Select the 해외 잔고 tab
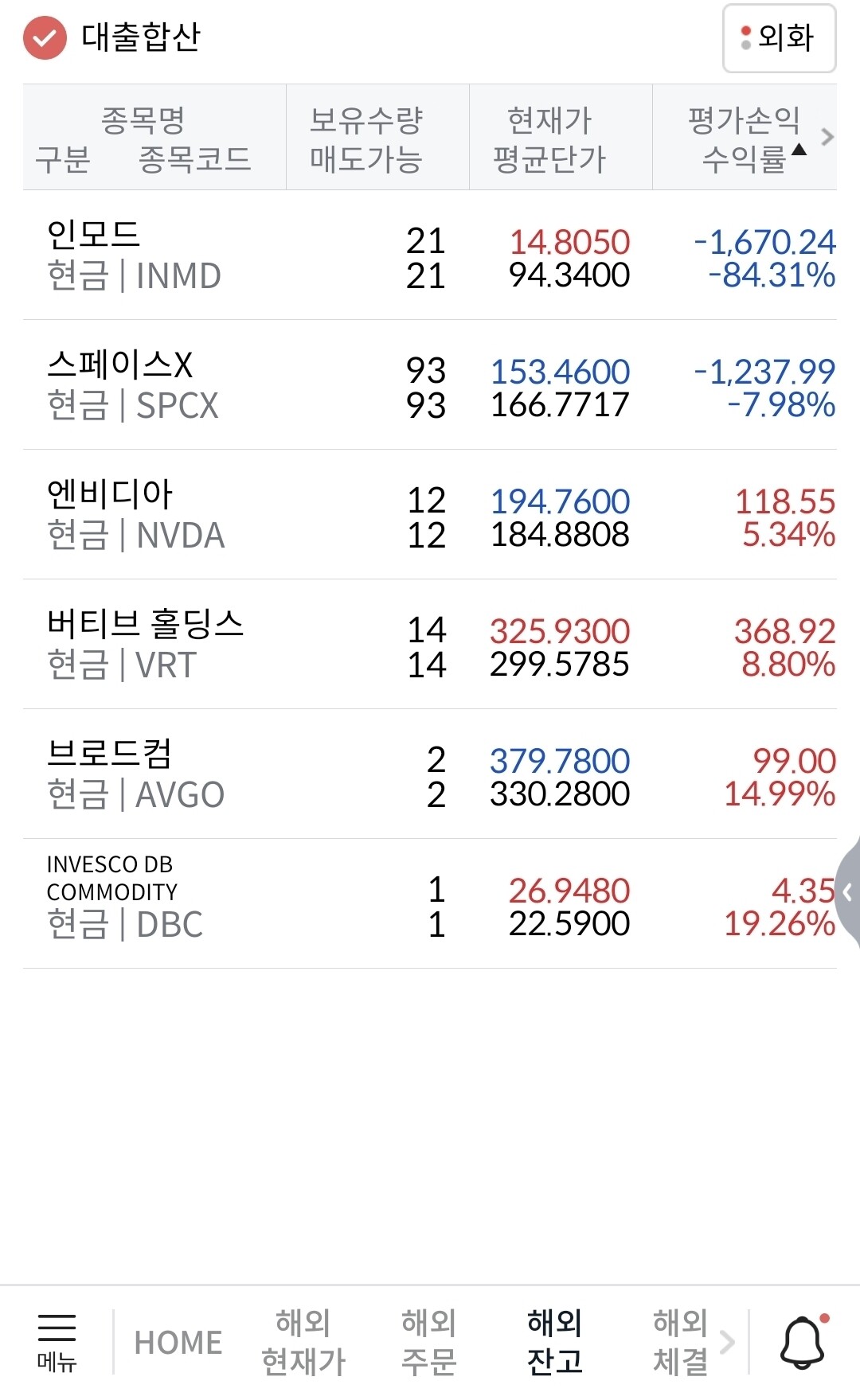 [x=555, y=1343]
